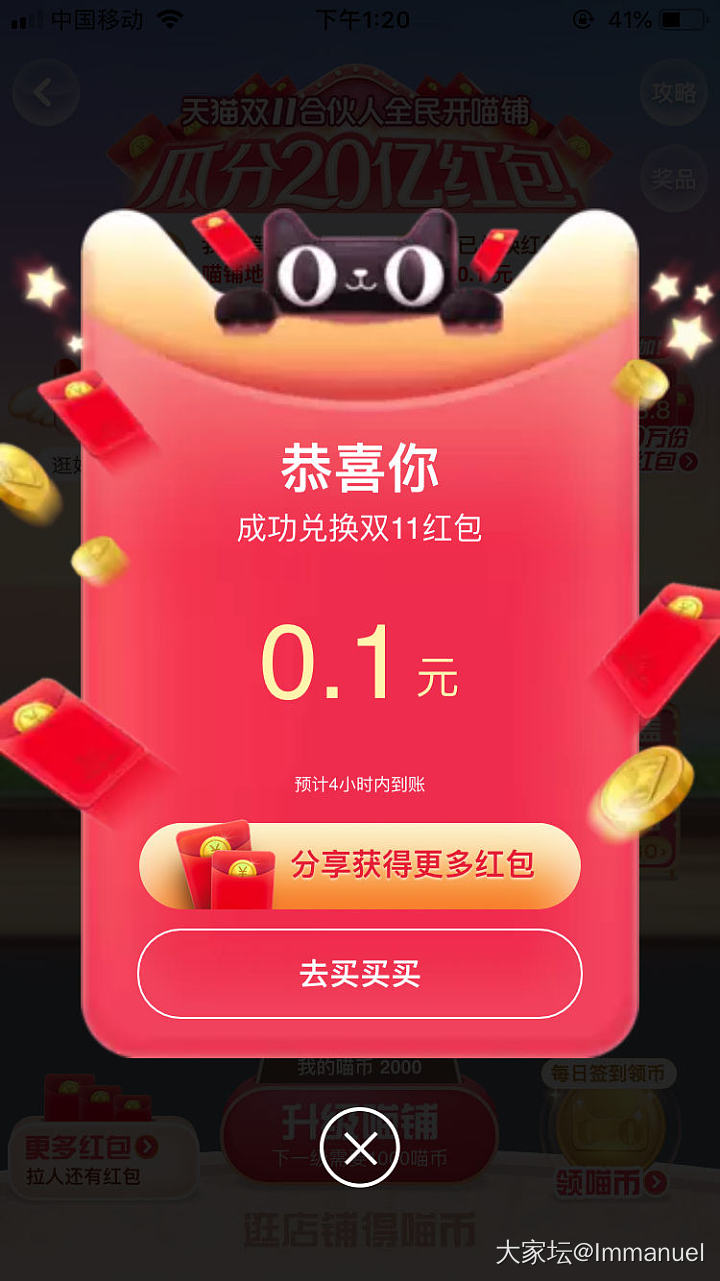
Task: Tap 分享获得更多红包 to share
Action: (x=360, y=865)
